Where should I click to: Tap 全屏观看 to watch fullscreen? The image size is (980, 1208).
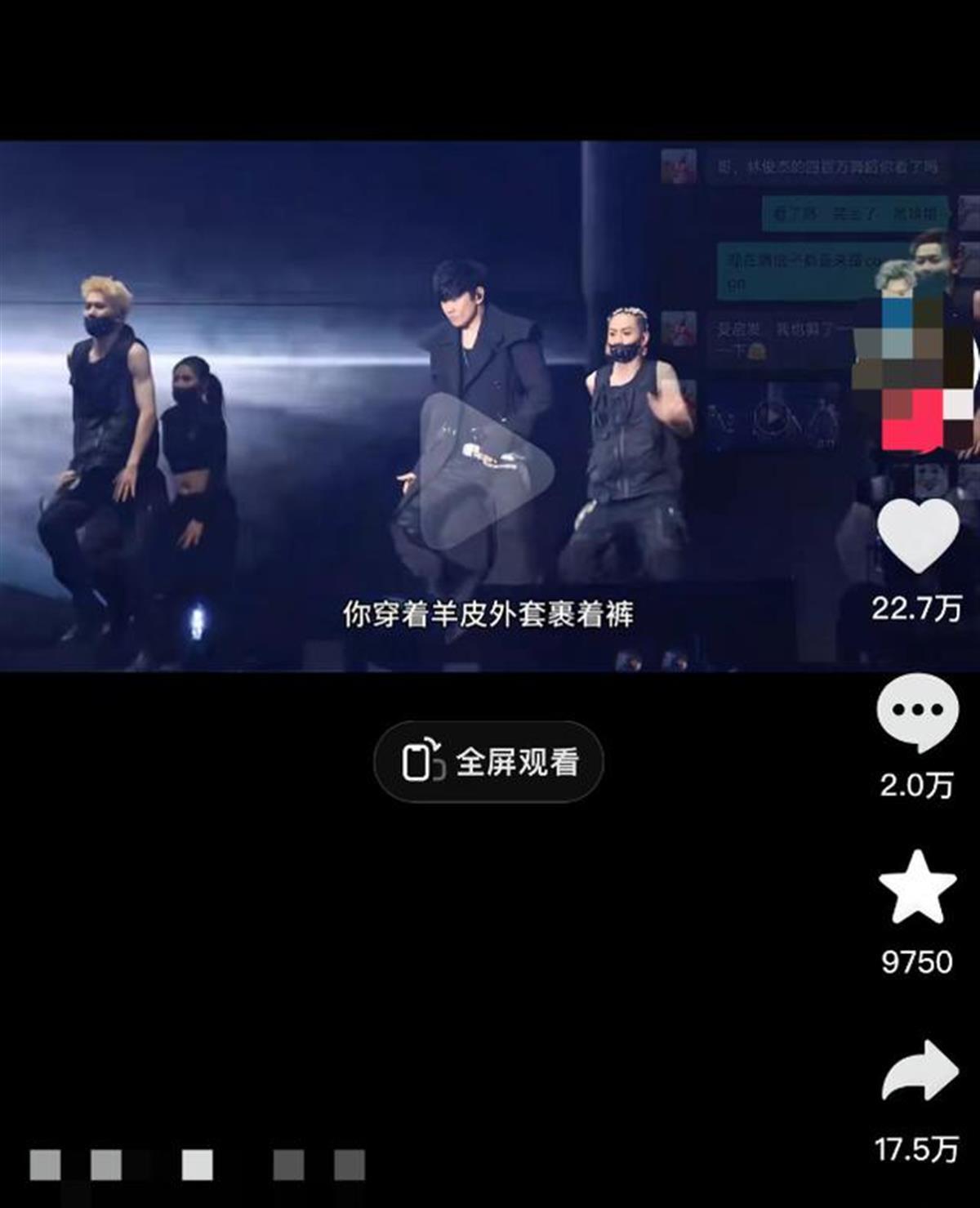coord(488,762)
